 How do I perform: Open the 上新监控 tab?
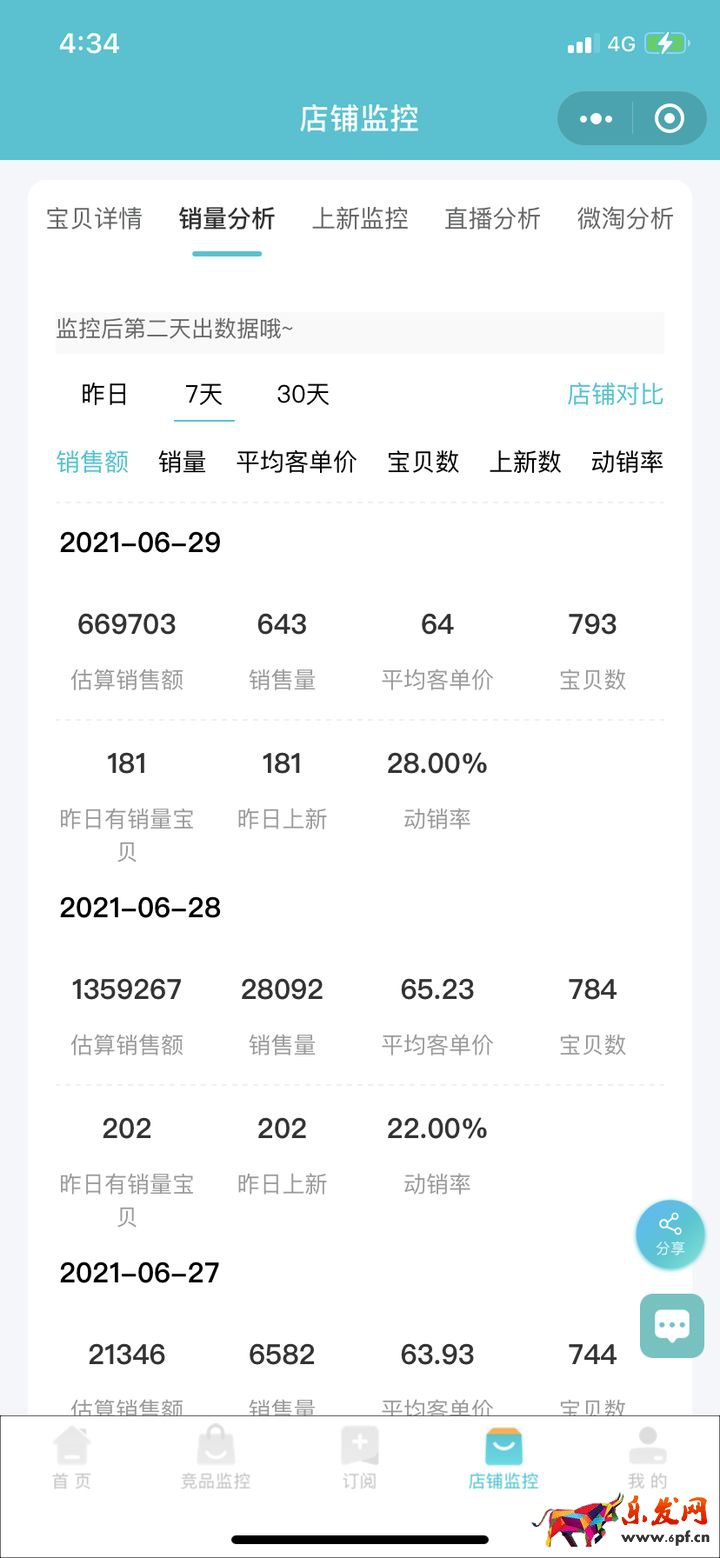360,219
